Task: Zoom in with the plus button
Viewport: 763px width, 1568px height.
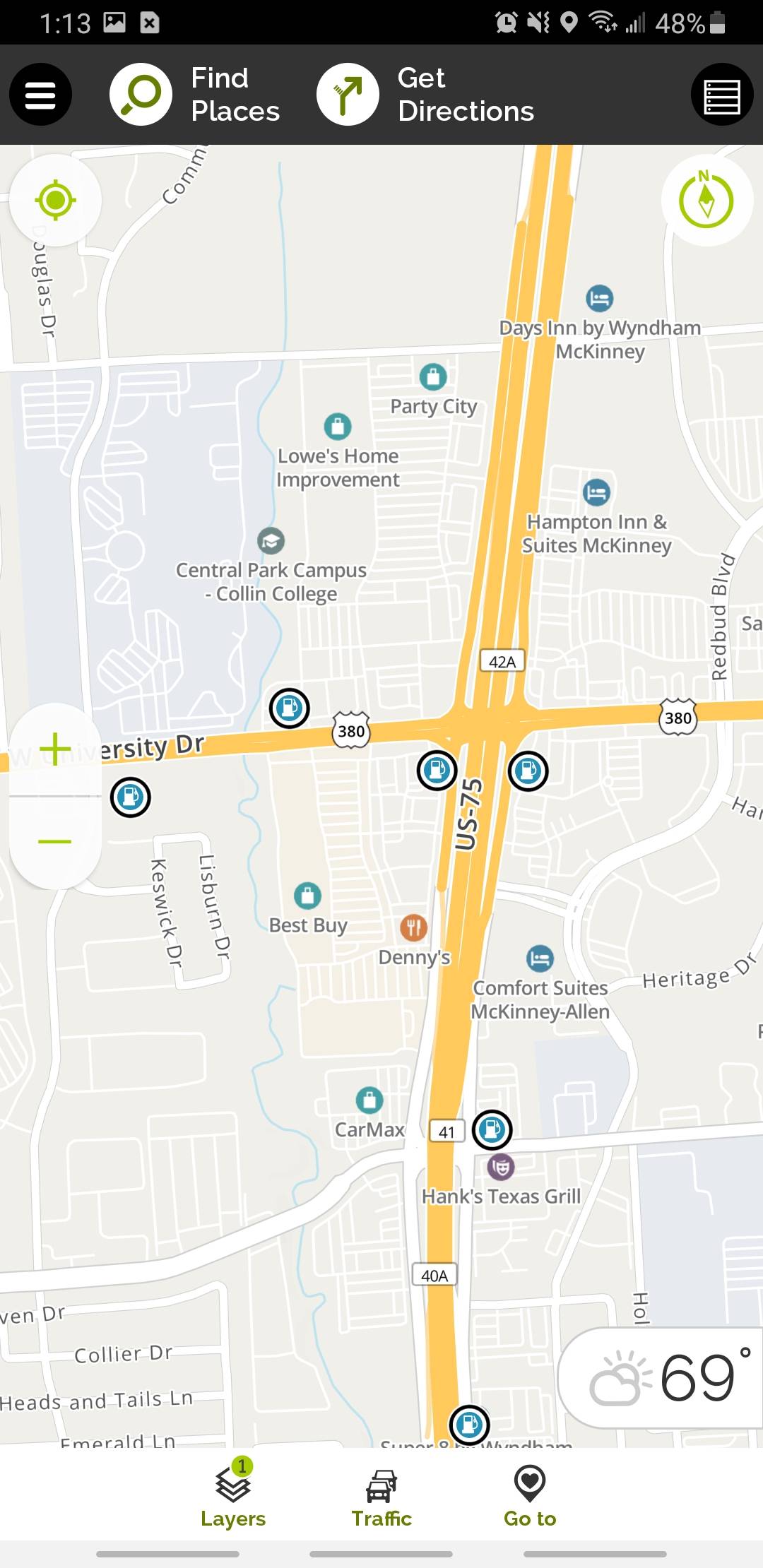Action: click(56, 749)
